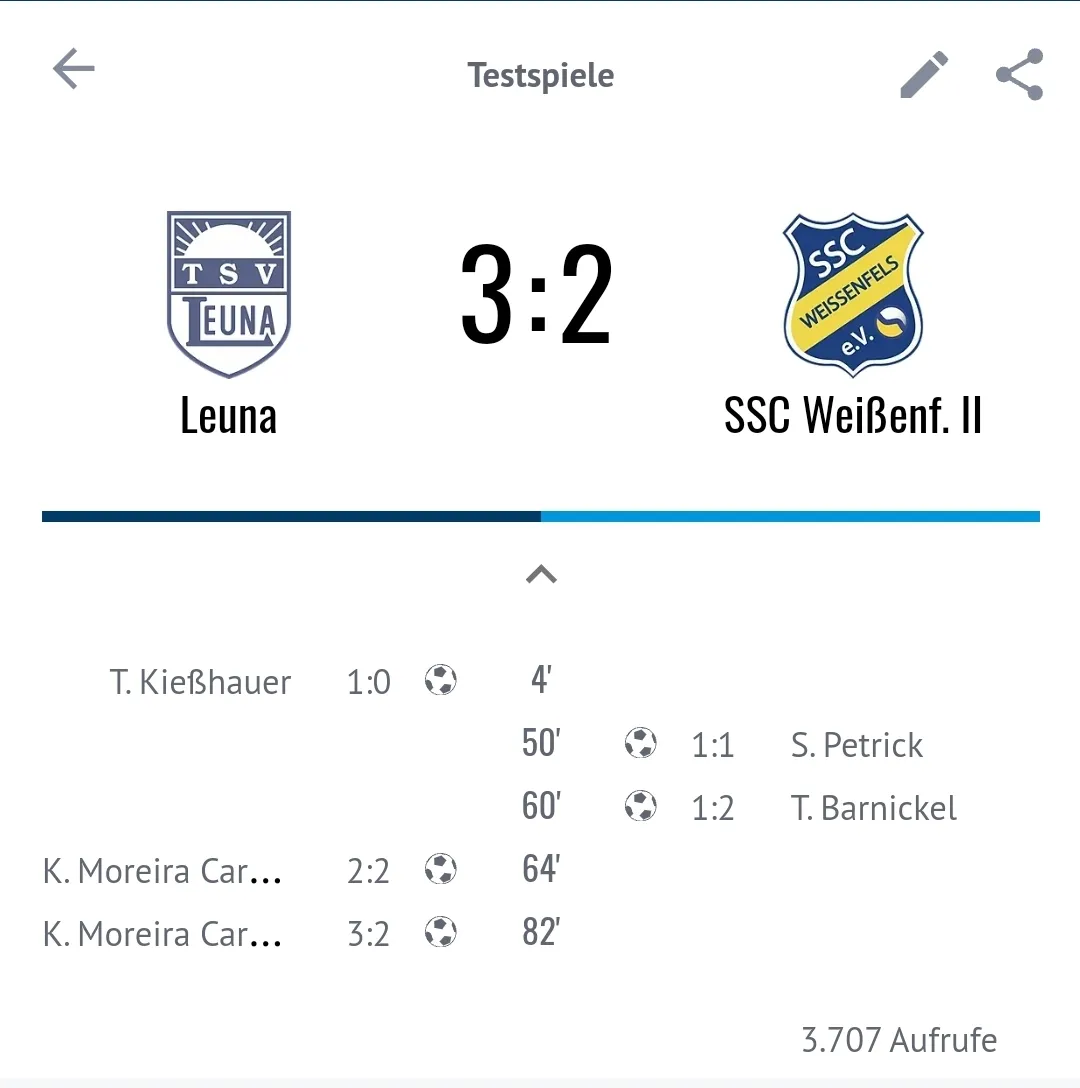Go back using the arrow icon

click(x=74, y=70)
